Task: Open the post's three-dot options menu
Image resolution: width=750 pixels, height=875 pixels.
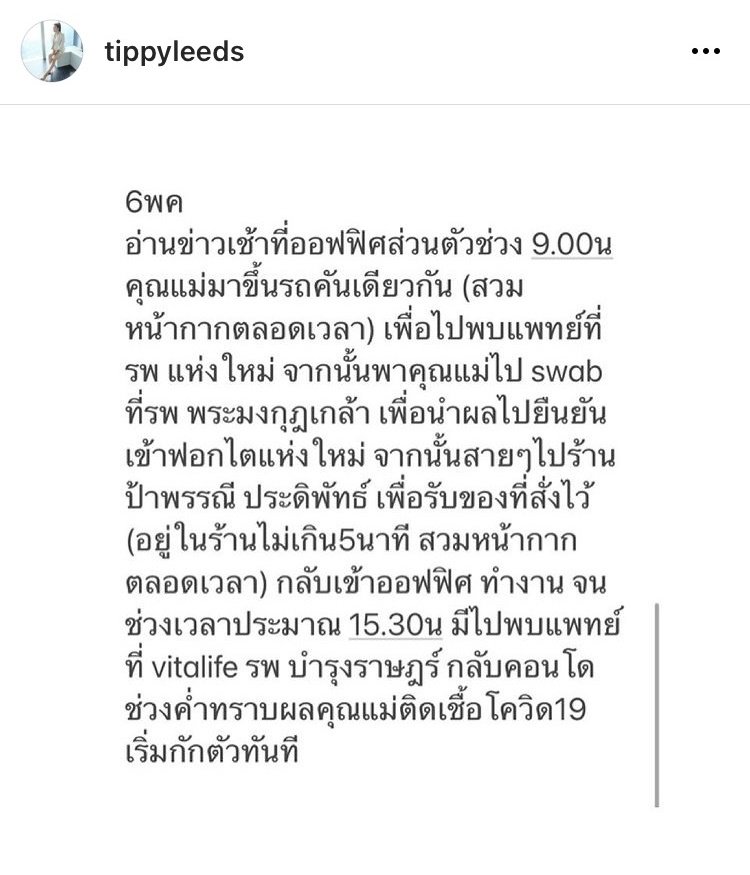Action: click(x=707, y=51)
